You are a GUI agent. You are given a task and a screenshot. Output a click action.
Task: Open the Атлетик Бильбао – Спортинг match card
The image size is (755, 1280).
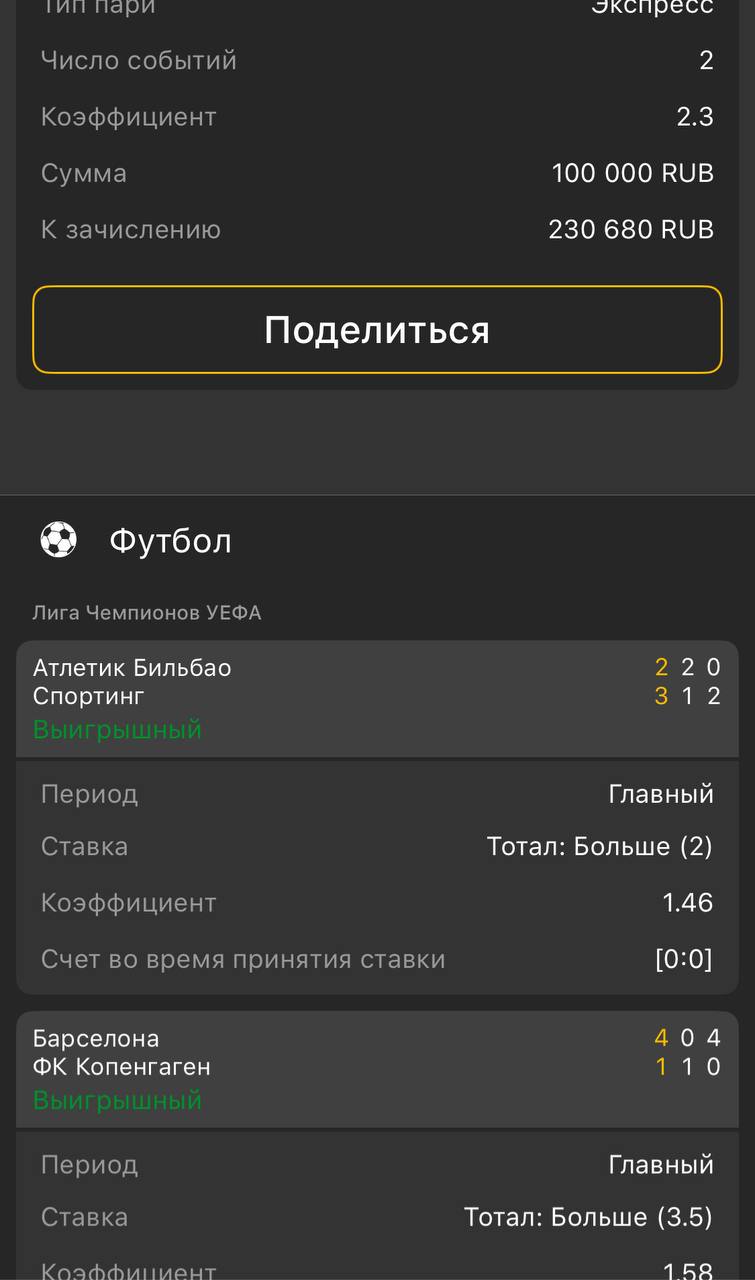377,697
